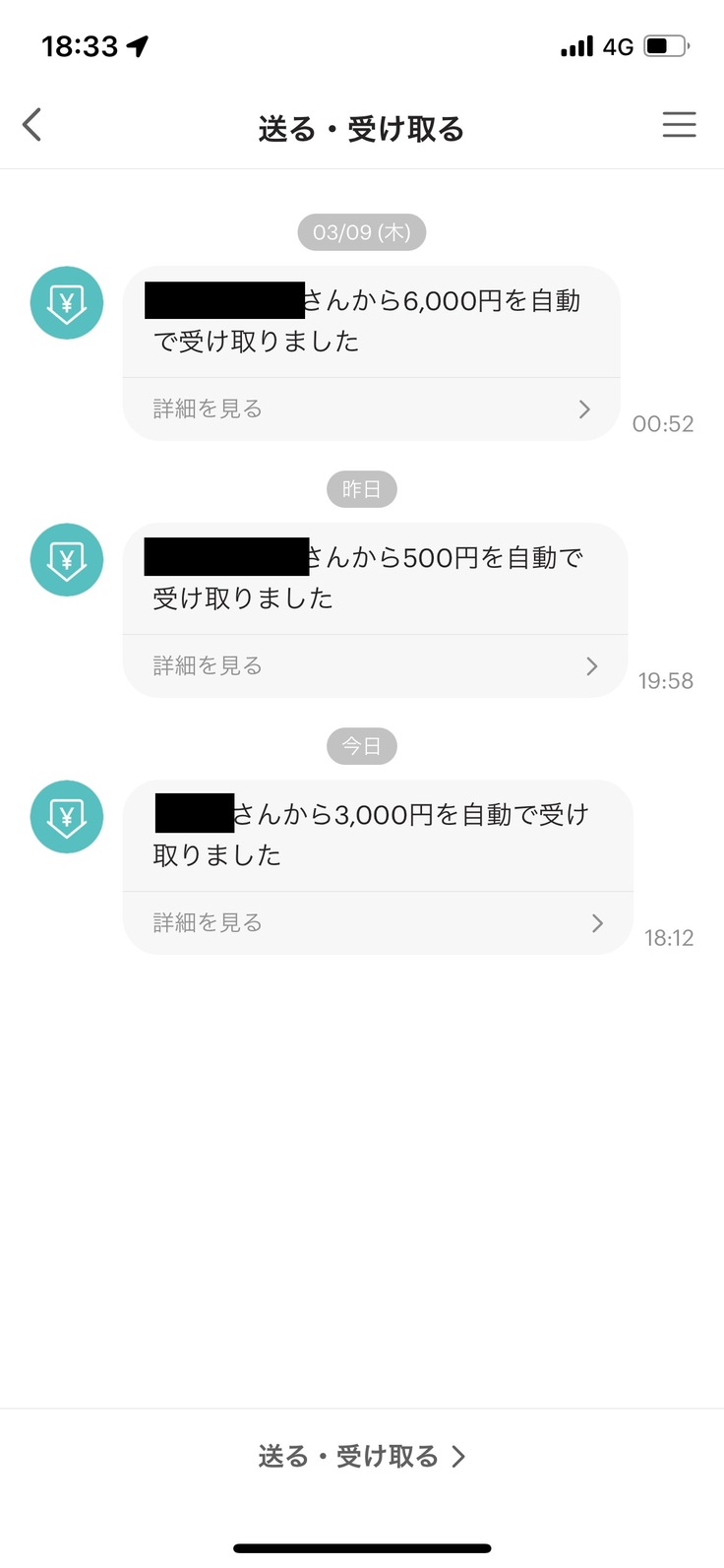View details of the 6,000円 receipt
Screen dimensions: 724x1568
click(x=371, y=409)
